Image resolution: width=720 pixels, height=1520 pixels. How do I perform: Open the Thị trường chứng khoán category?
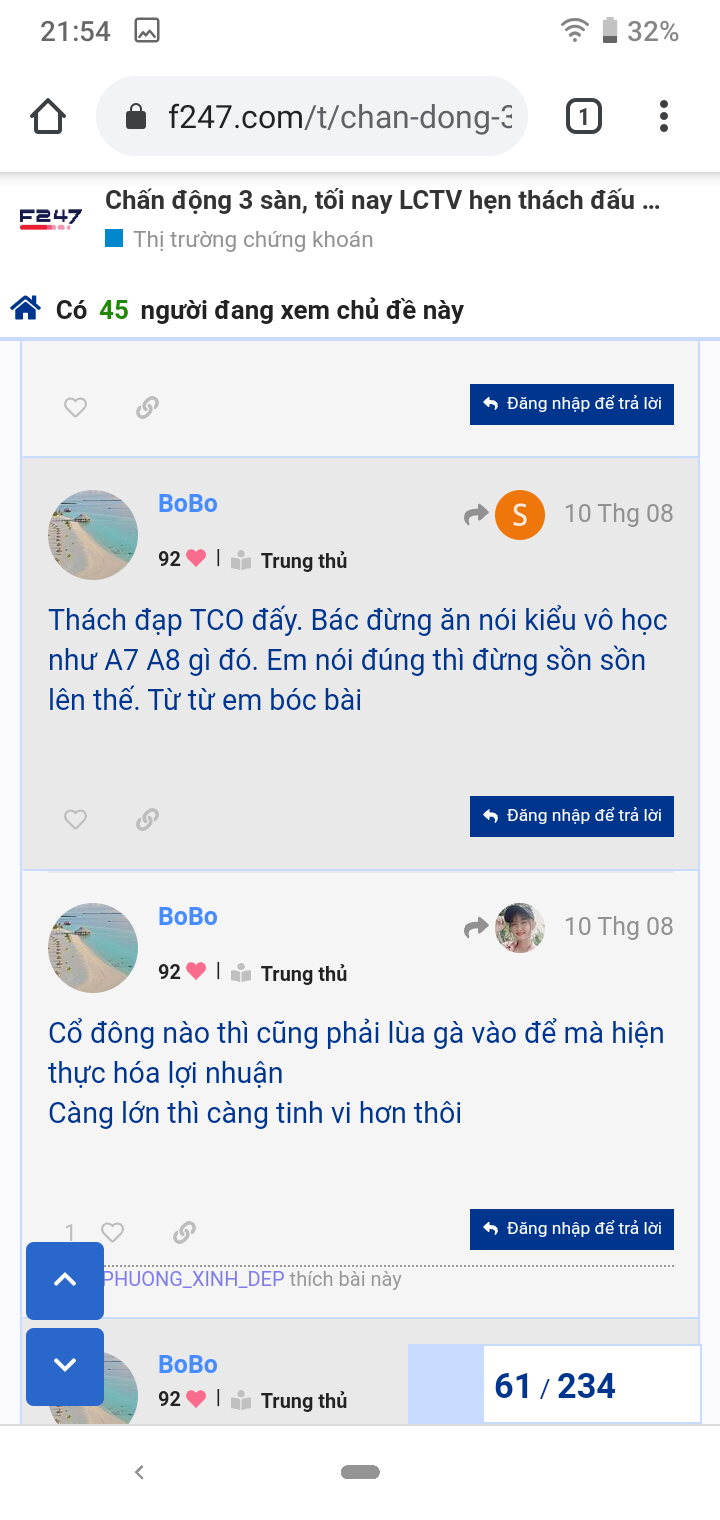coord(253,240)
